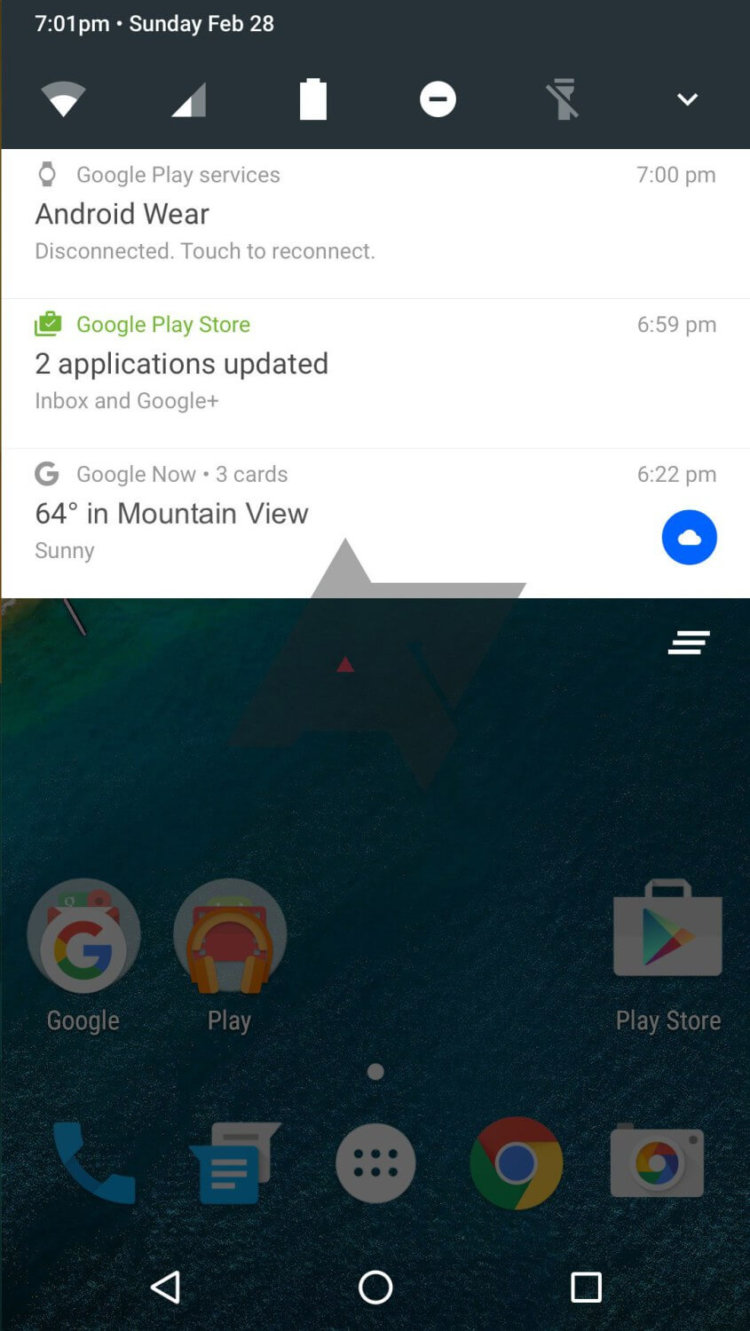
Task: Launch the Camera app
Action: click(x=657, y=1163)
